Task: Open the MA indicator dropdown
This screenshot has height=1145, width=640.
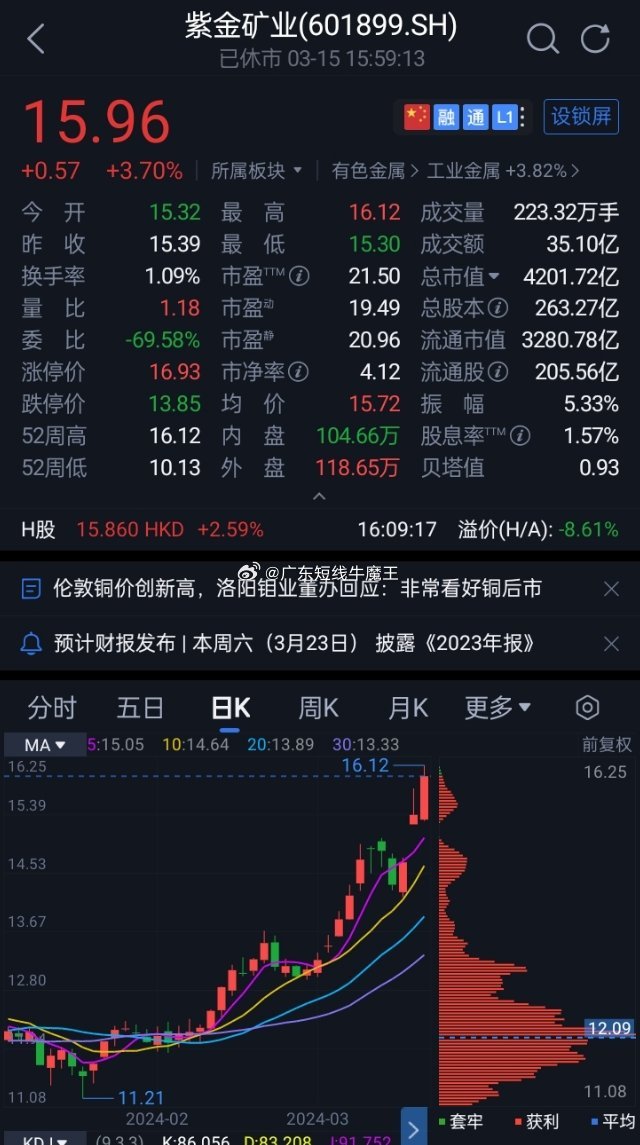Action: [45, 745]
